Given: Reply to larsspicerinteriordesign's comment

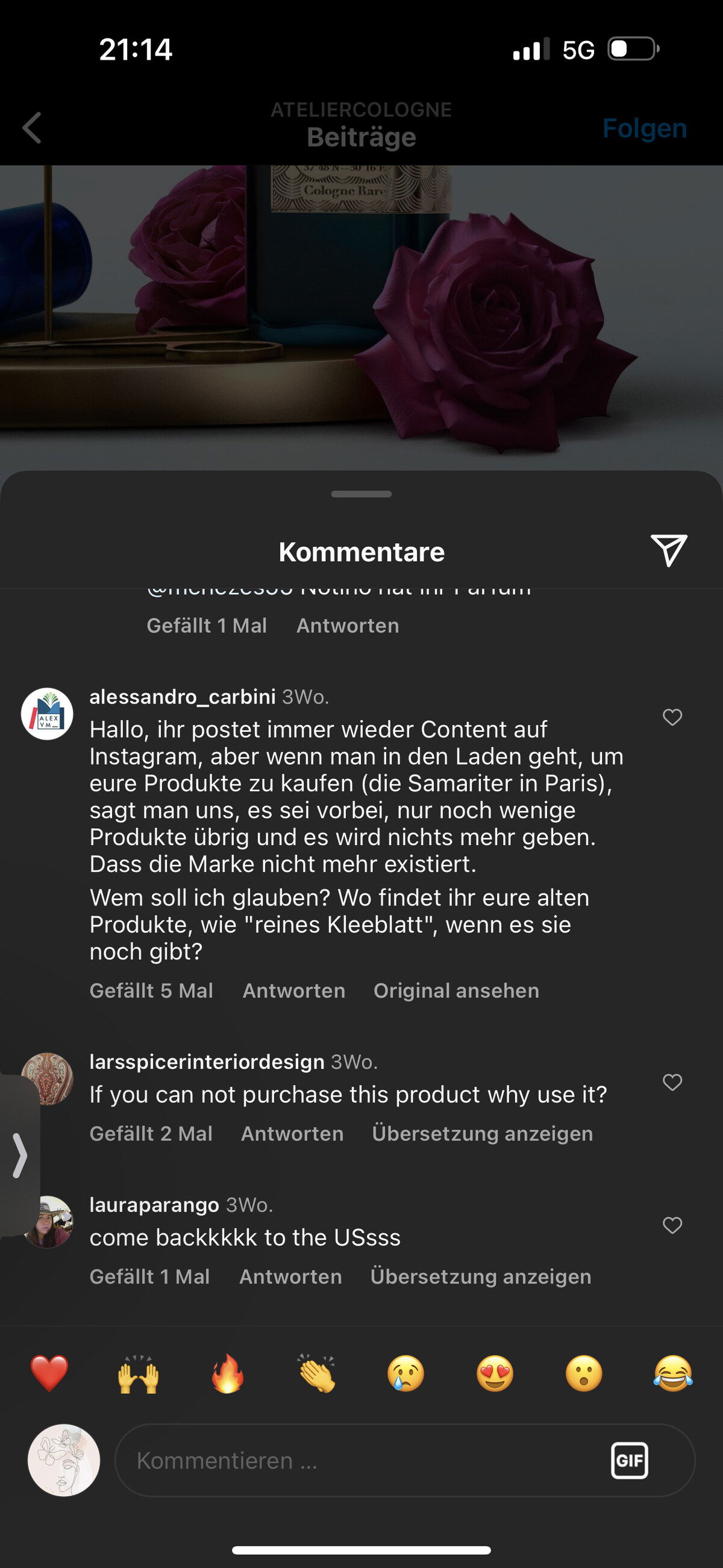Looking at the screenshot, I should point(292,1133).
